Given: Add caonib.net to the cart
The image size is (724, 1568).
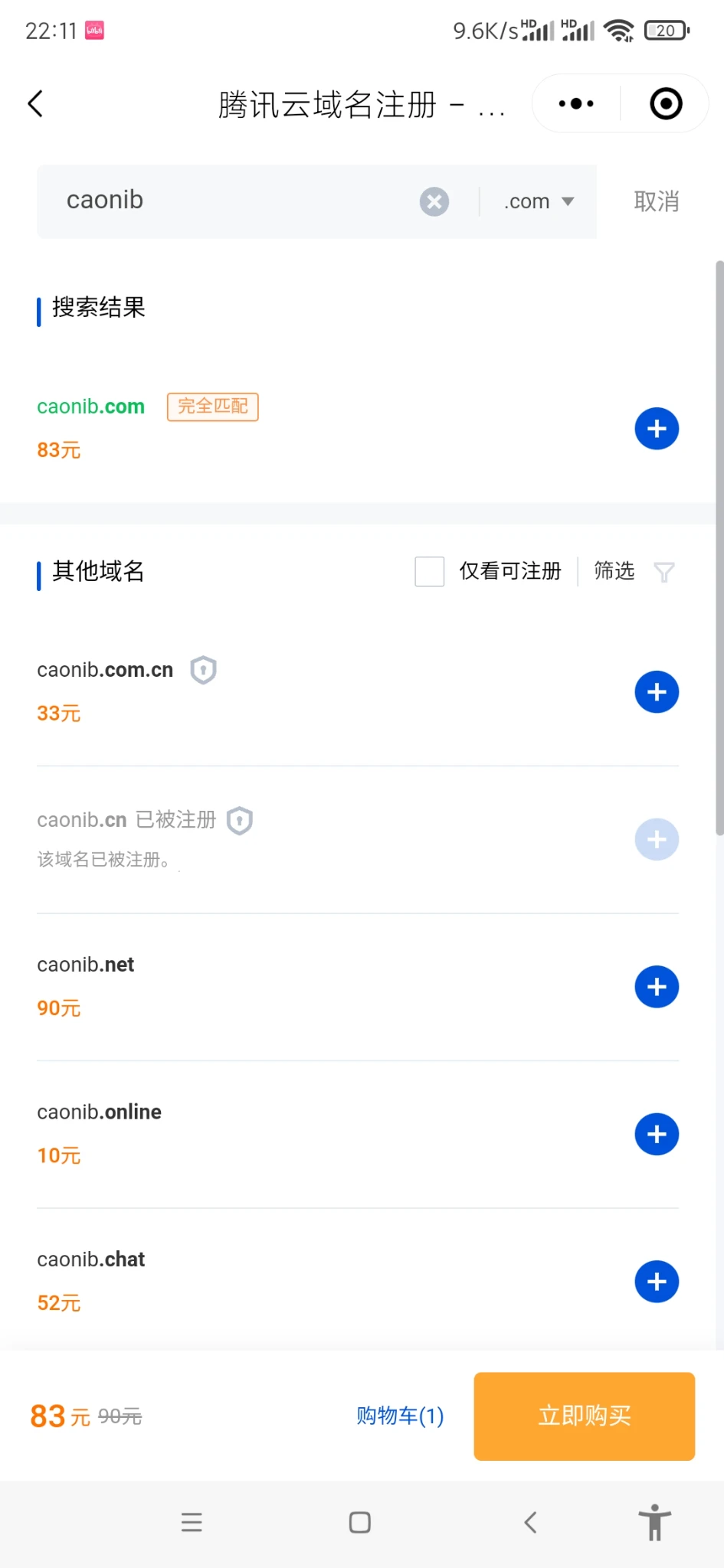Looking at the screenshot, I should click(657, 987).
